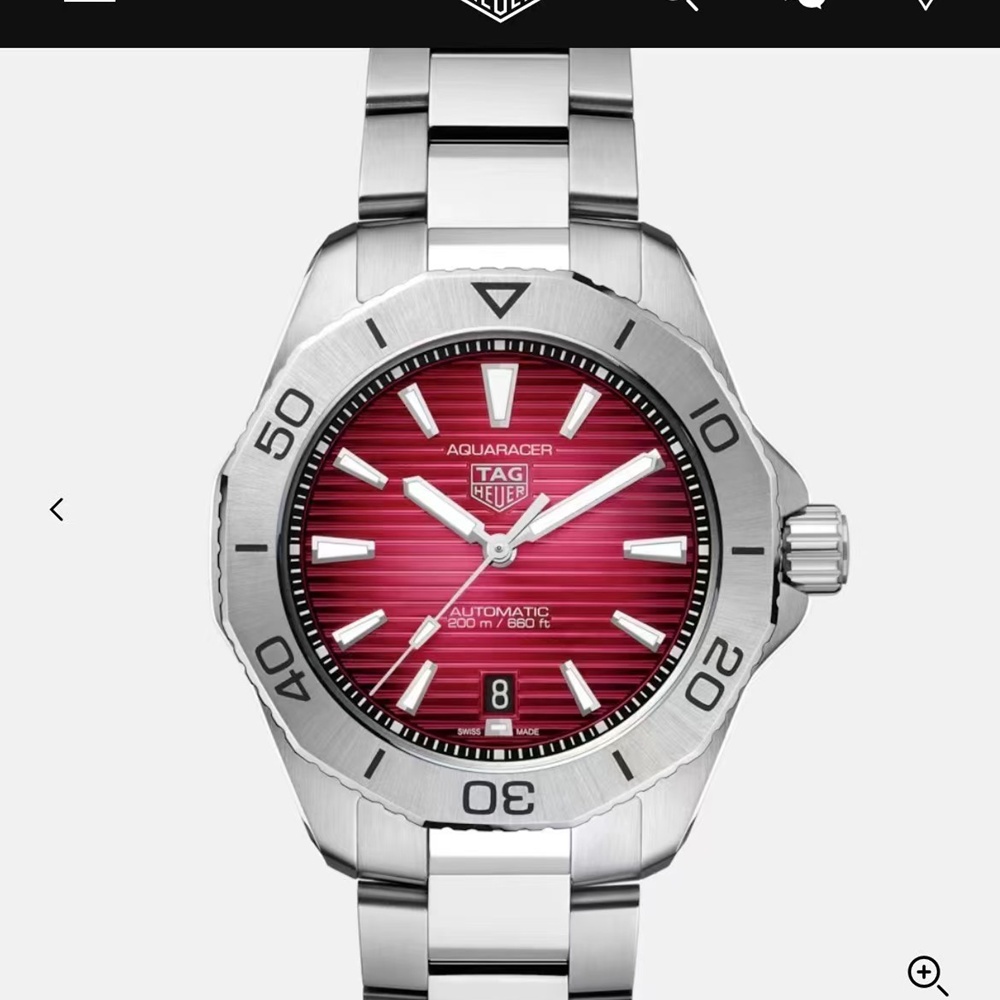1000x1000 pixels.
Task: Go to the previous product image
Action: (57, 510)
